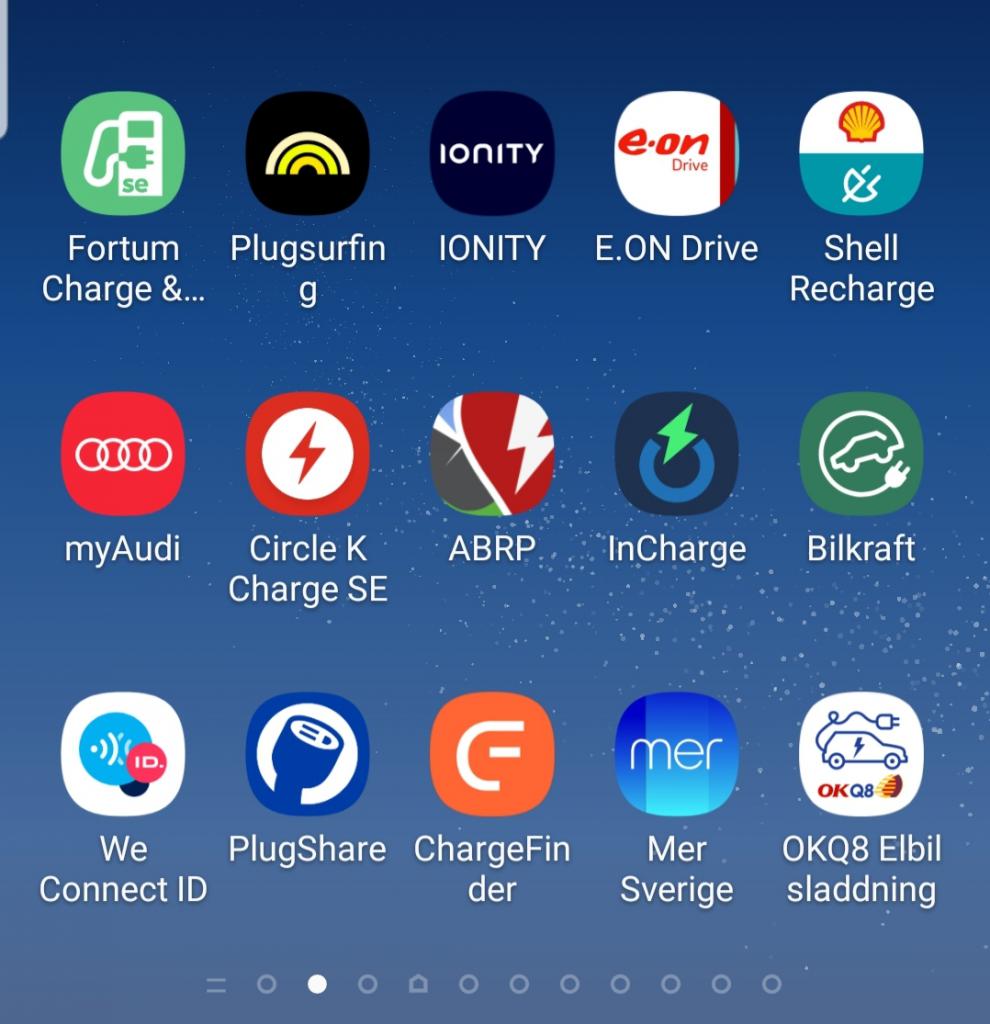990x1024 pixels.
Task: Launch E.ON Drive
Action: (x=677, y=153)
